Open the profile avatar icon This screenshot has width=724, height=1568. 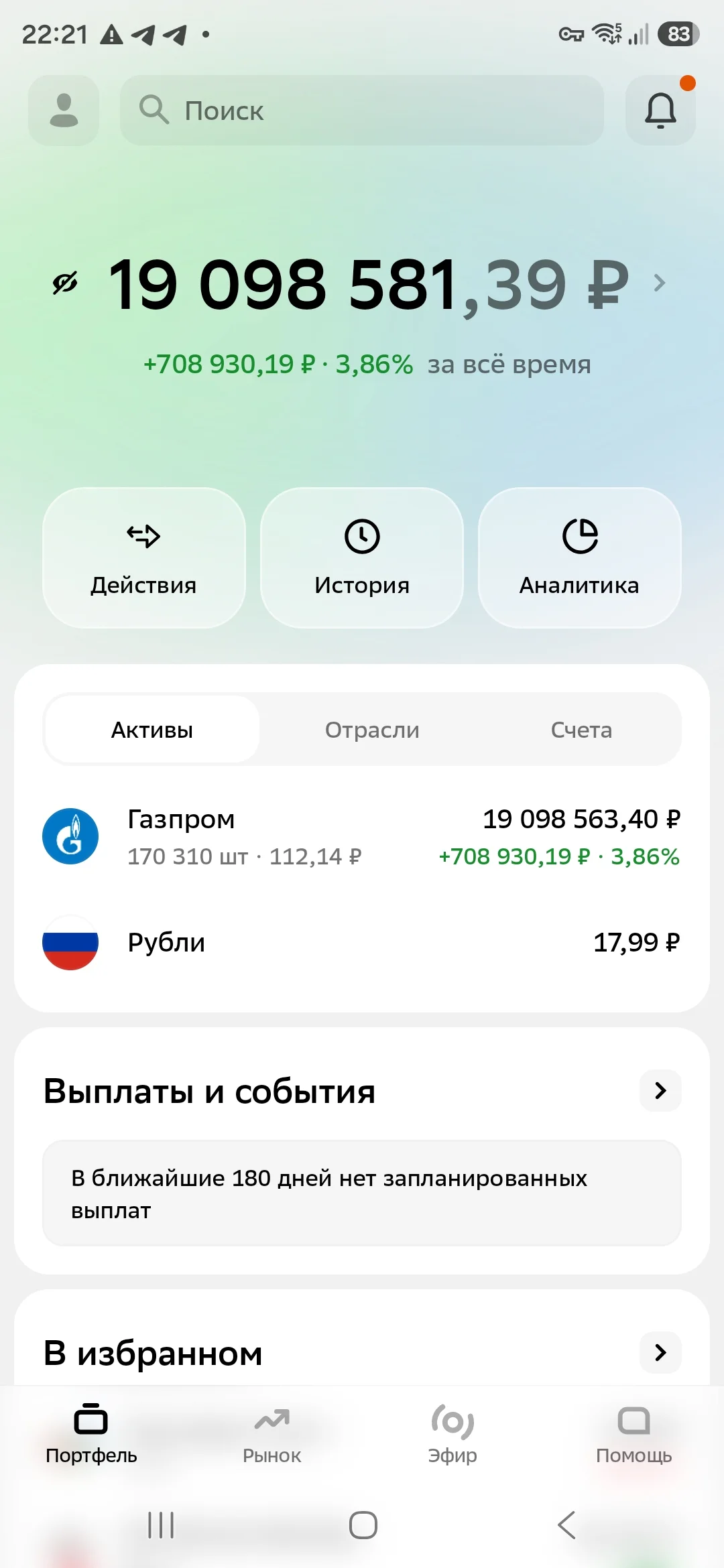(x=64, y=111)
